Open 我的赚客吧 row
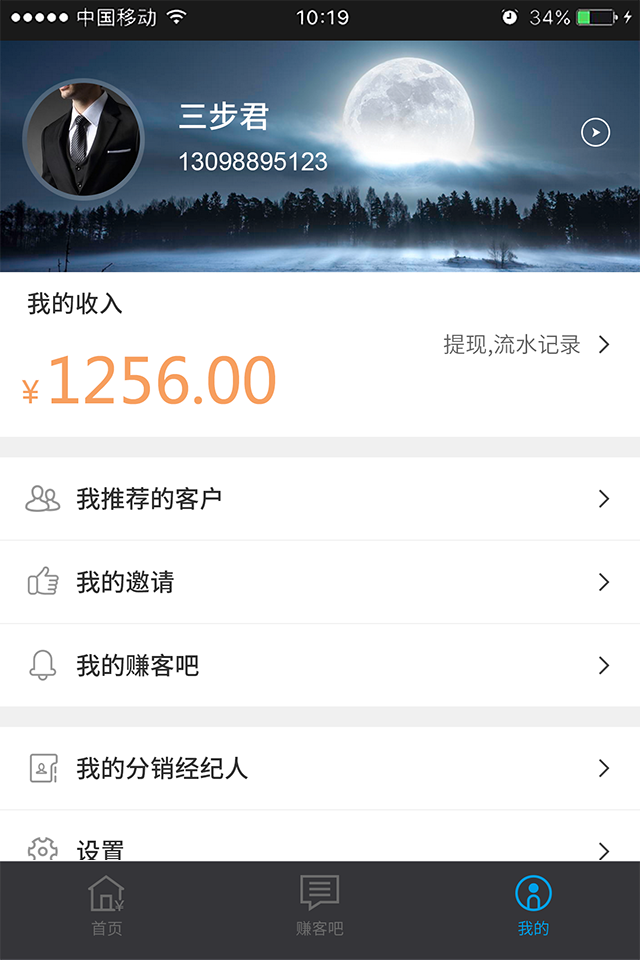Viewport: 640px width, 960px height. pos(320,665)
